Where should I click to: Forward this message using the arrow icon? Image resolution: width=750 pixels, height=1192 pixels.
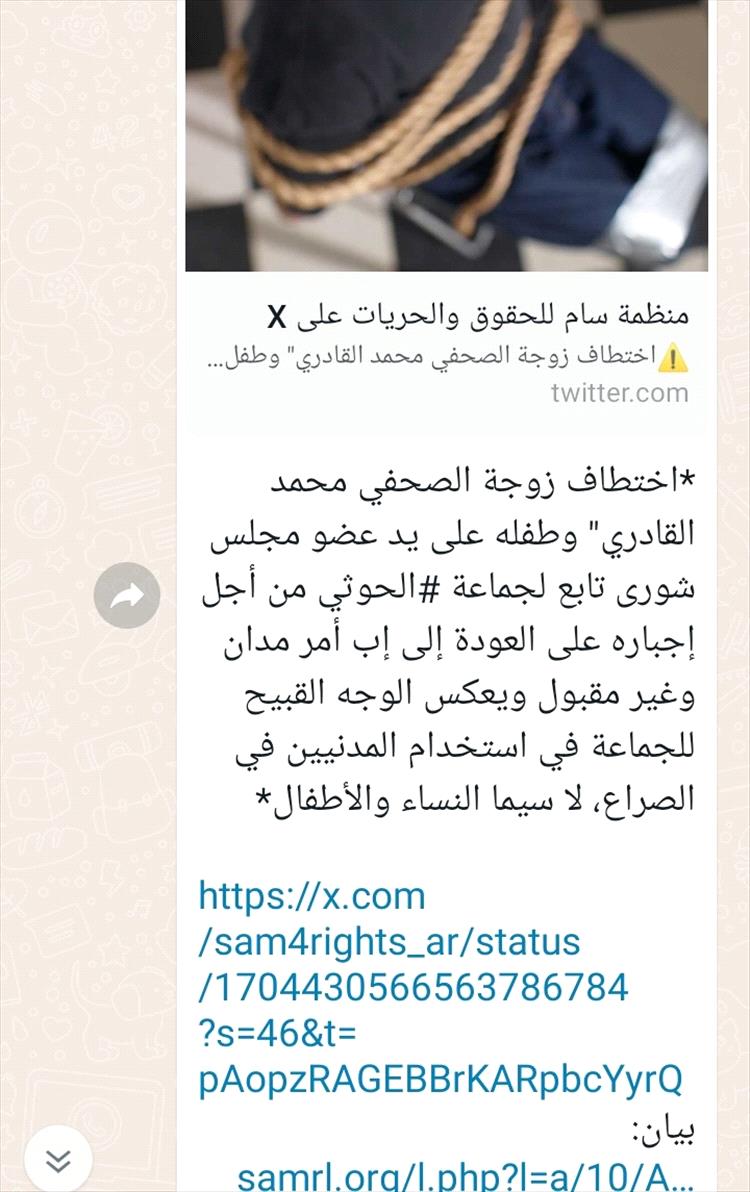[x=127, y=596]
